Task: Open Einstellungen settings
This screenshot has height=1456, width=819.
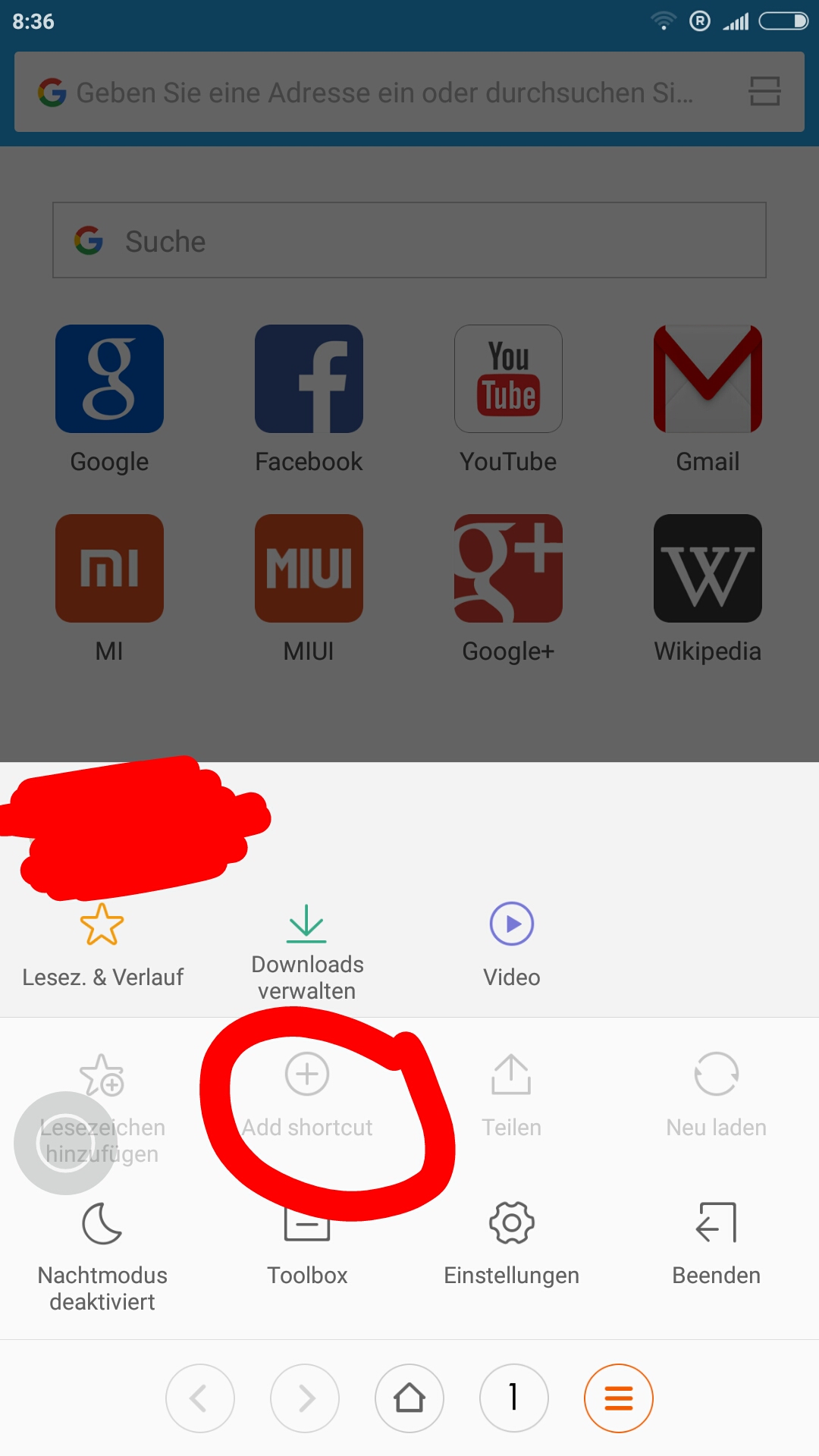Action: click(x=512, y=1245)
